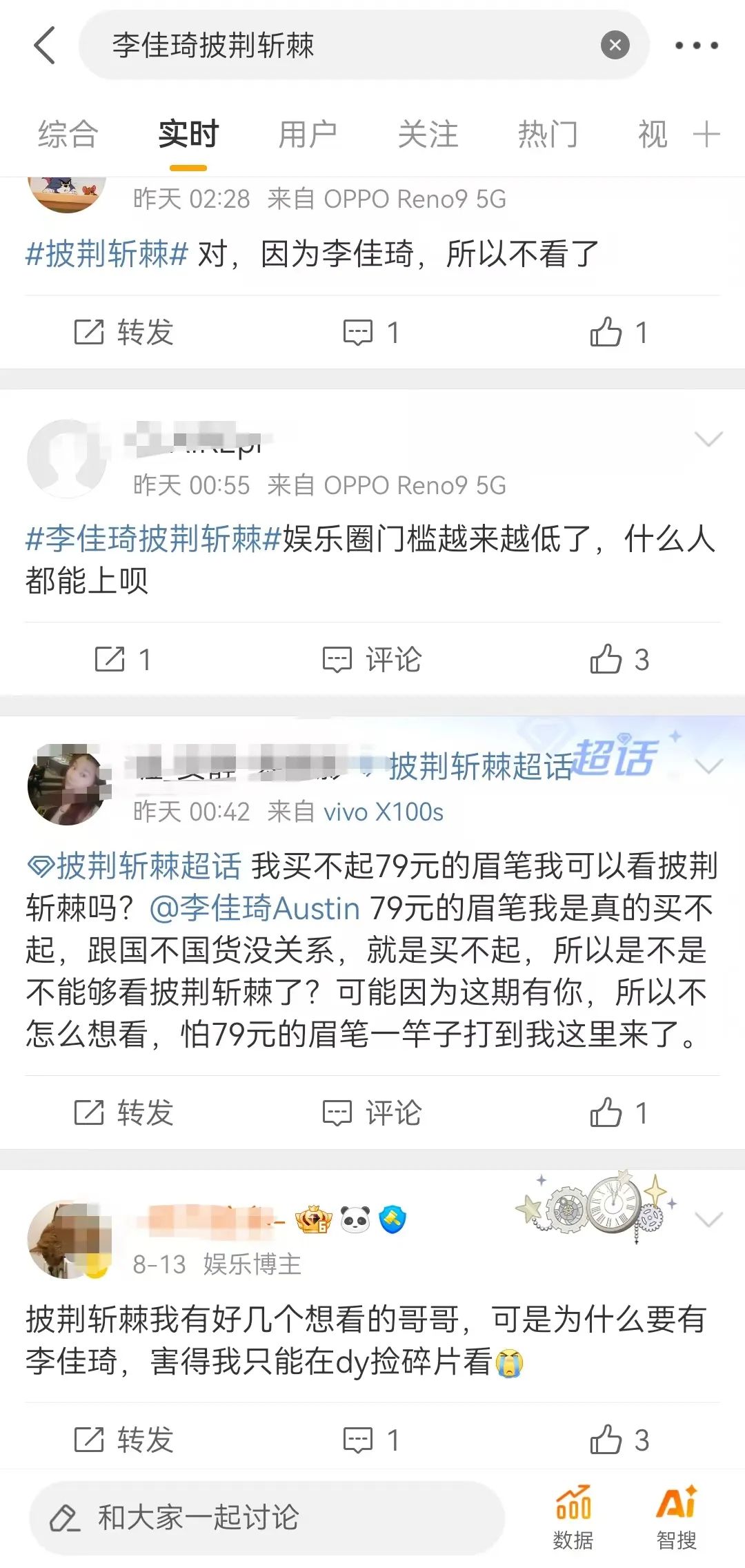Open the Ai 智搜 button

(676, 1517)
